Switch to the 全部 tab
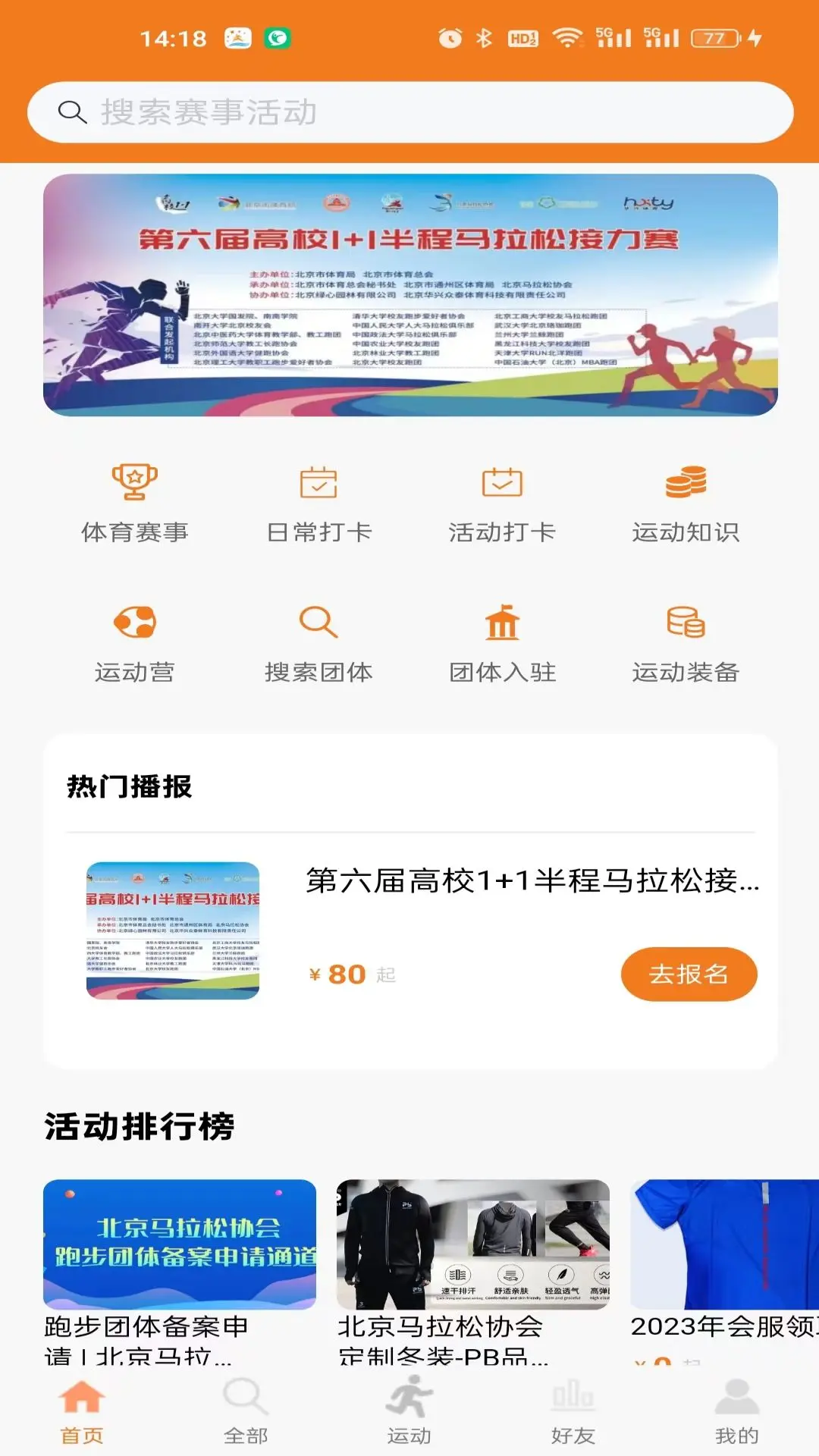 [246, 1412]
